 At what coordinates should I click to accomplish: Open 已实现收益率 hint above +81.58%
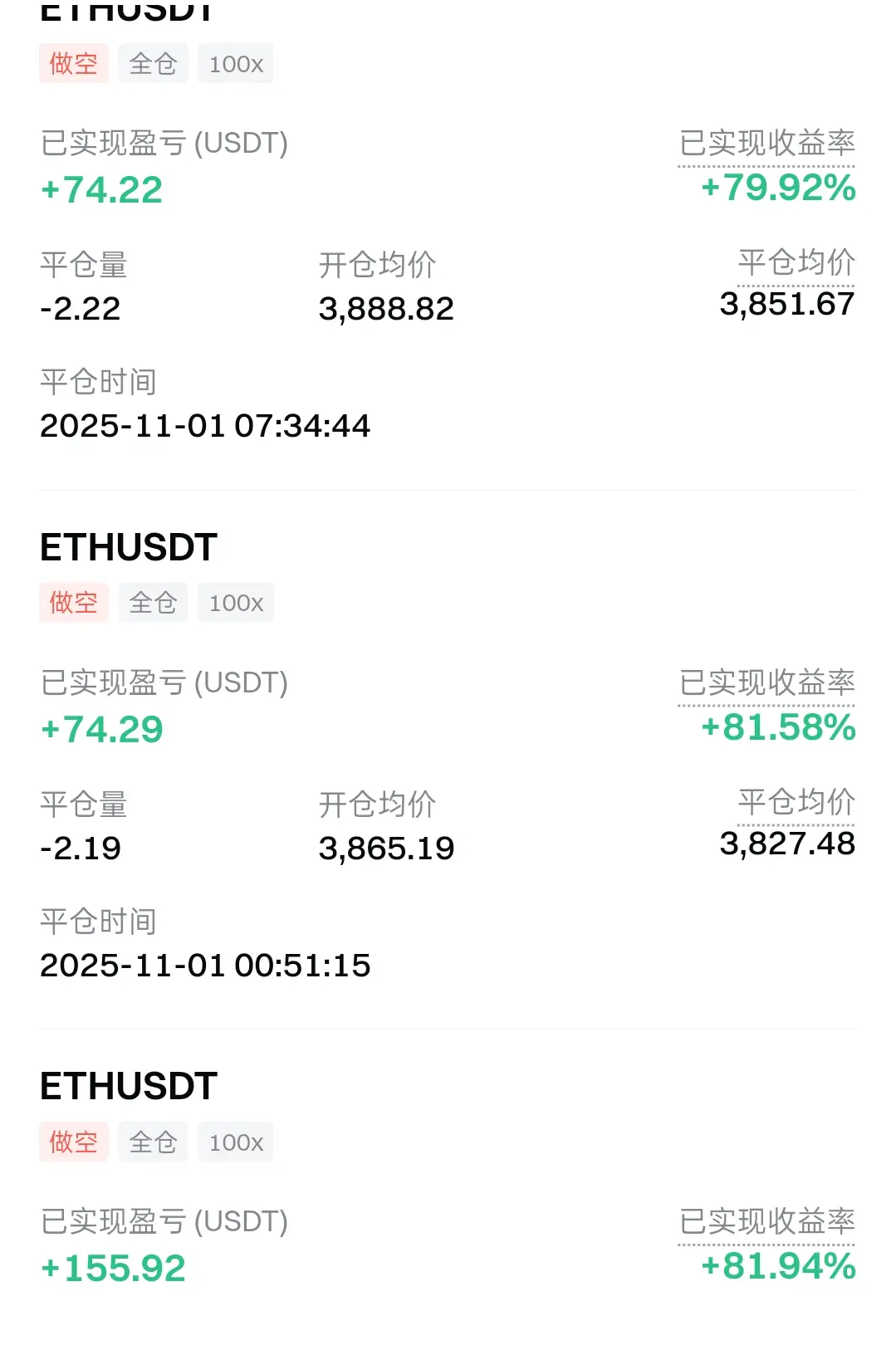[766, 683]
